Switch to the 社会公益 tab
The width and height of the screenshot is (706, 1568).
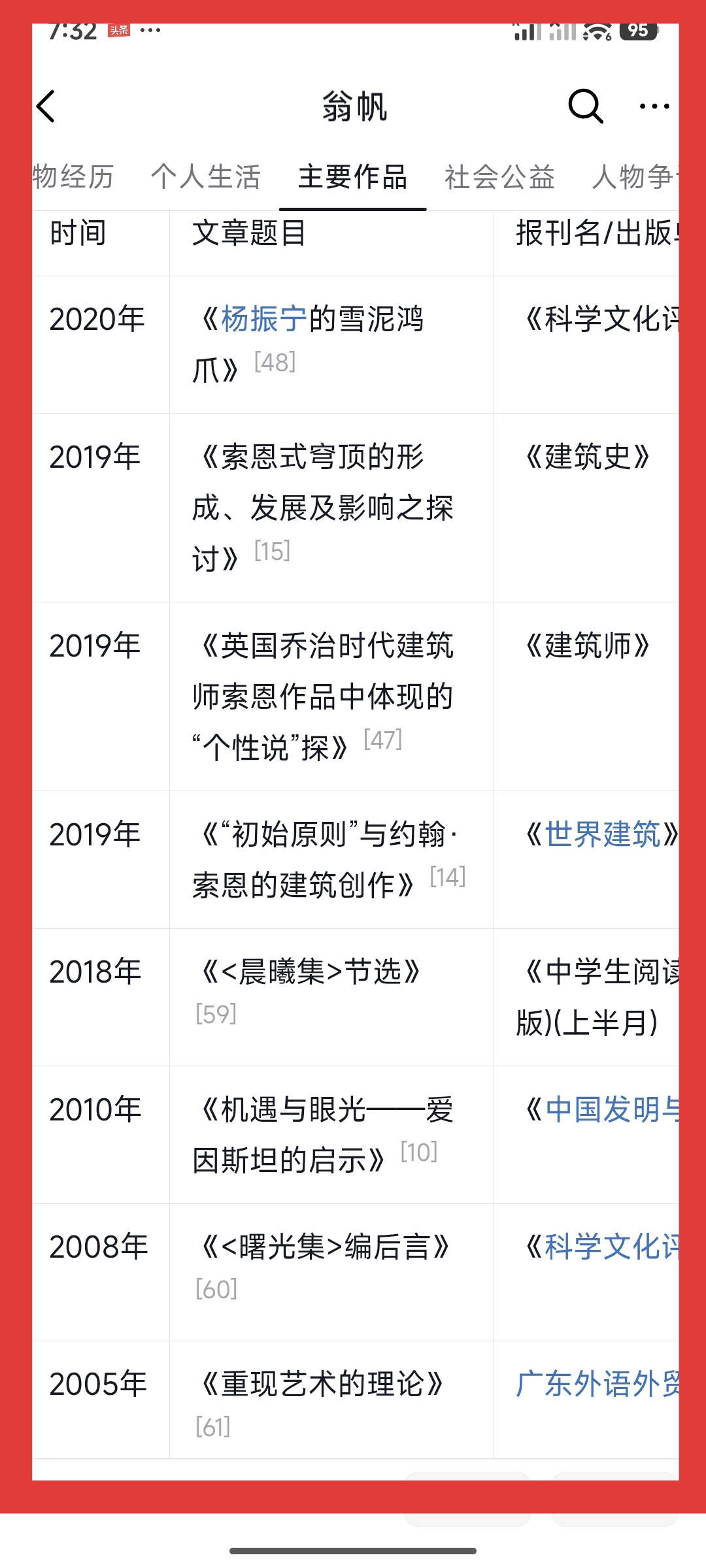click(x=500, y=176)
